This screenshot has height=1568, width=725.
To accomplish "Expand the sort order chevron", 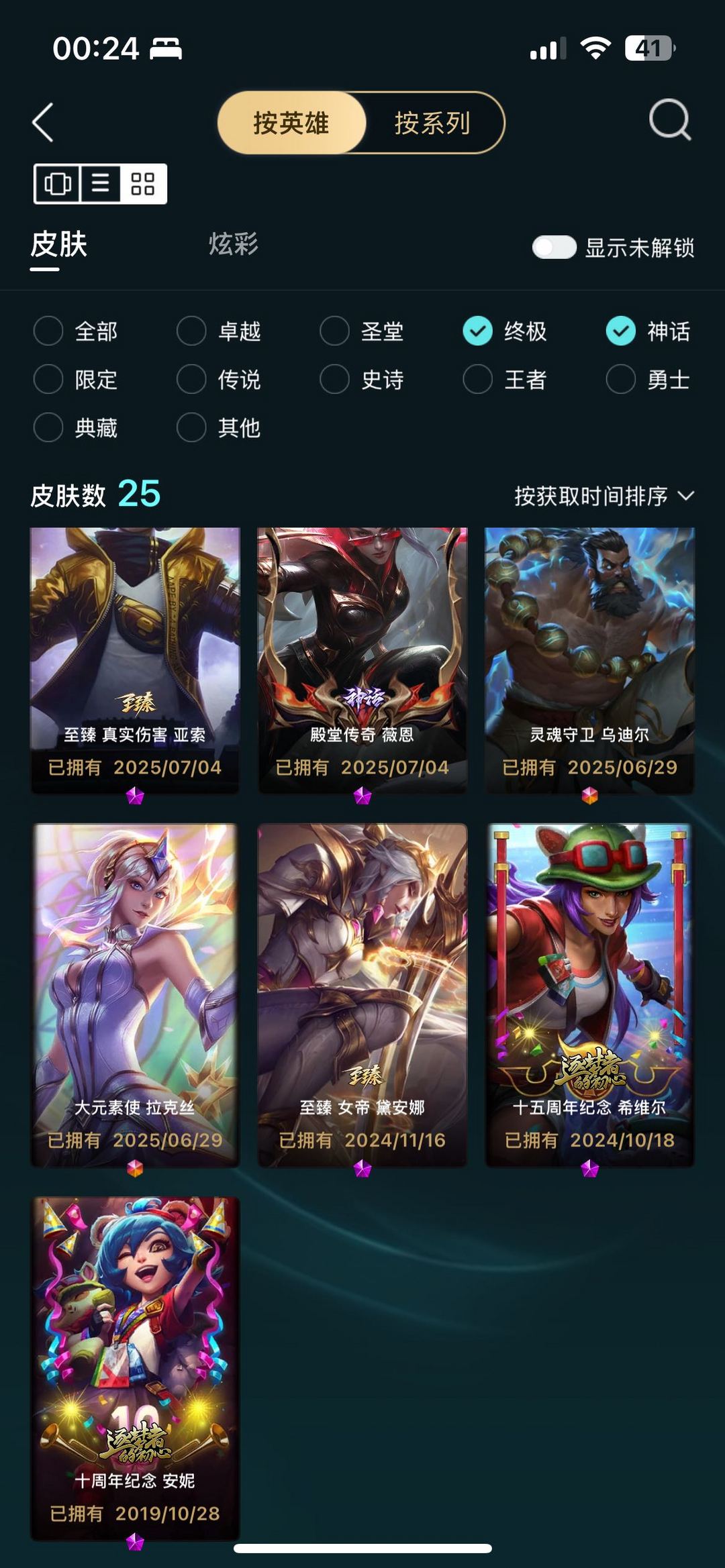I will (x=687, y=498).
